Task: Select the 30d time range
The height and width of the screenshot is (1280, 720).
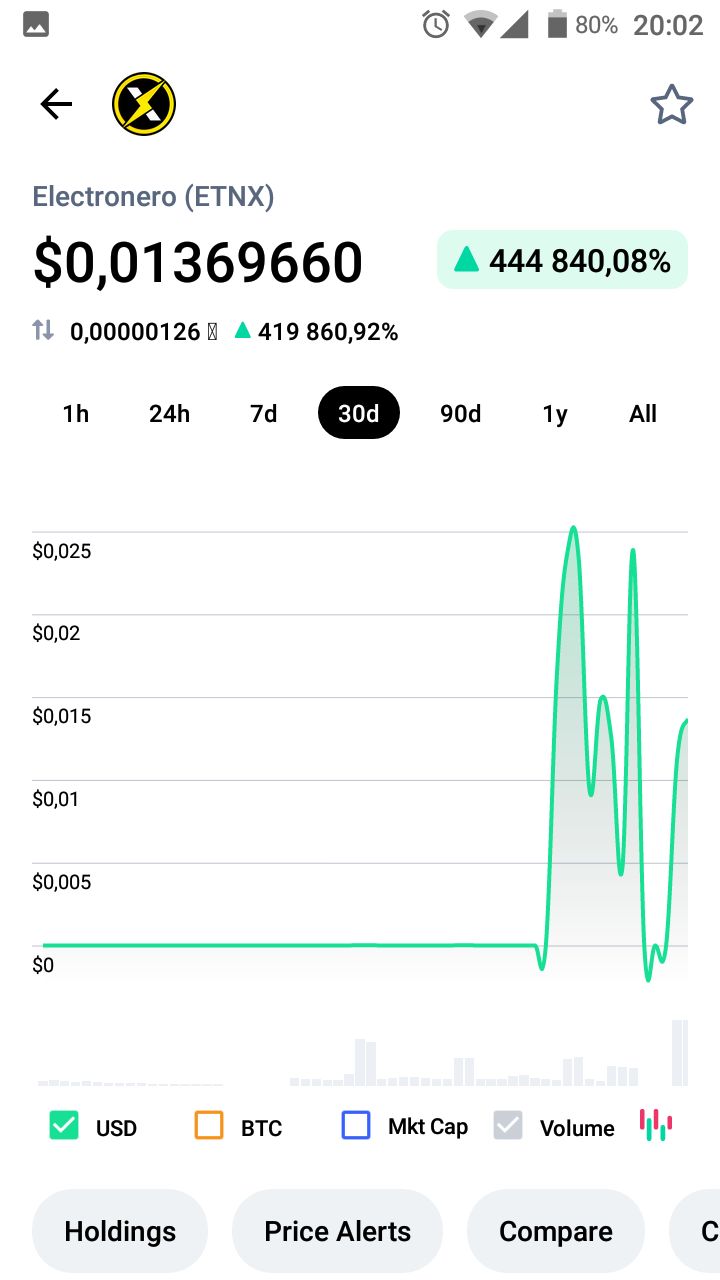Action: point(358,413)
